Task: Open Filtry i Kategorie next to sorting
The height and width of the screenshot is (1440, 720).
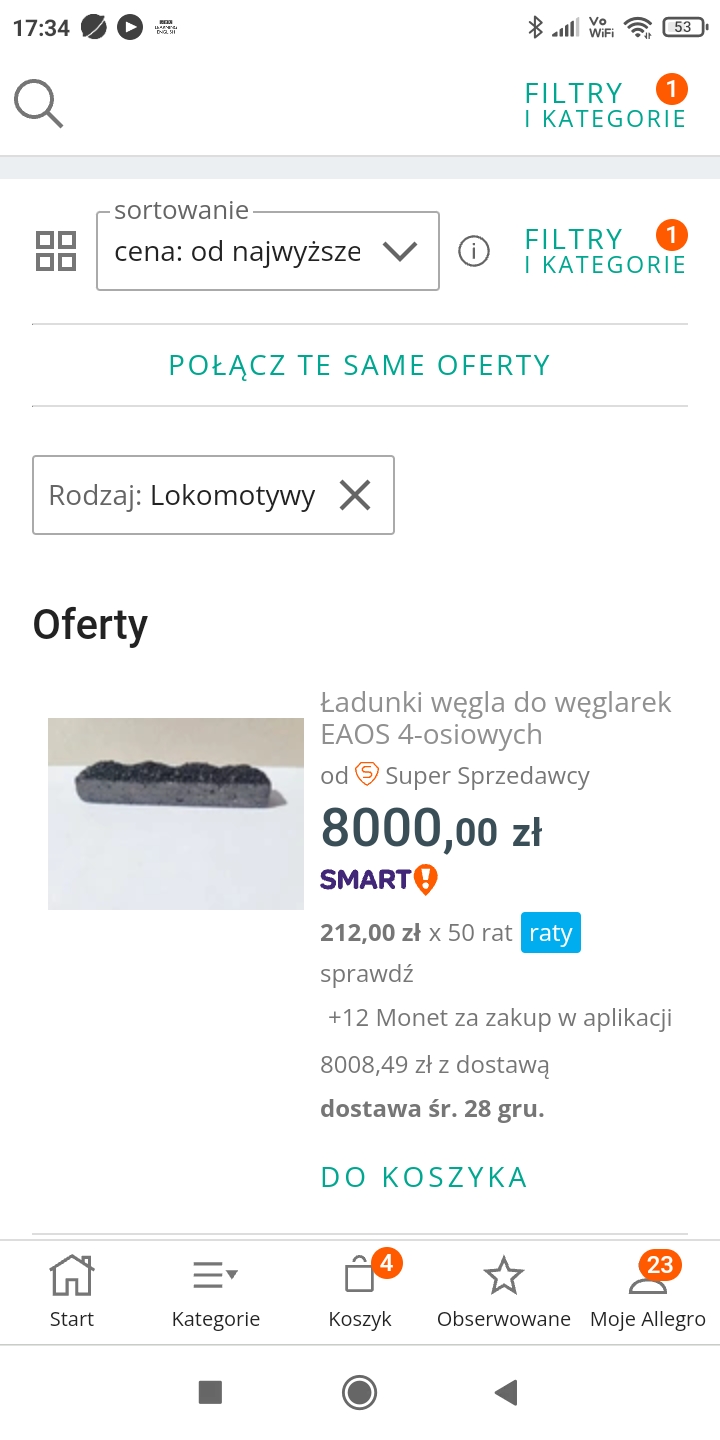Action: [x=605, y=251]
